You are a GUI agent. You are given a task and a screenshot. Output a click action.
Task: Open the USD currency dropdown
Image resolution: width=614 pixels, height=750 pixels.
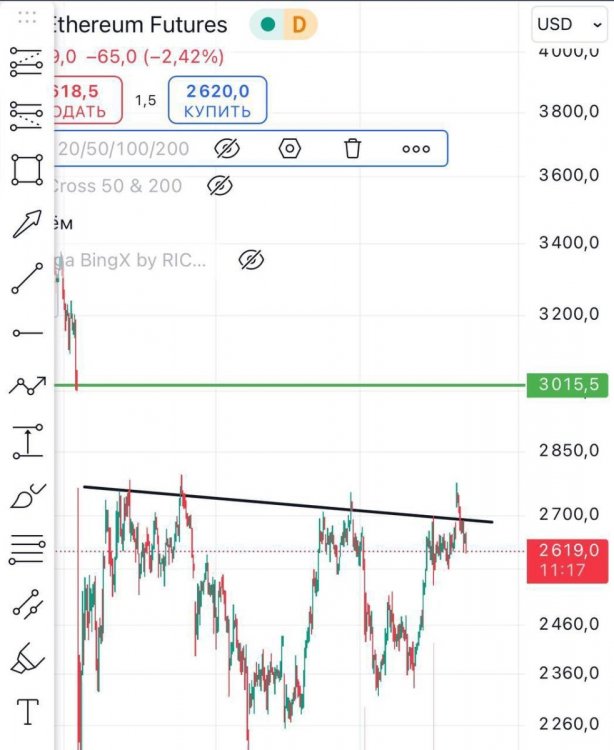567,24
